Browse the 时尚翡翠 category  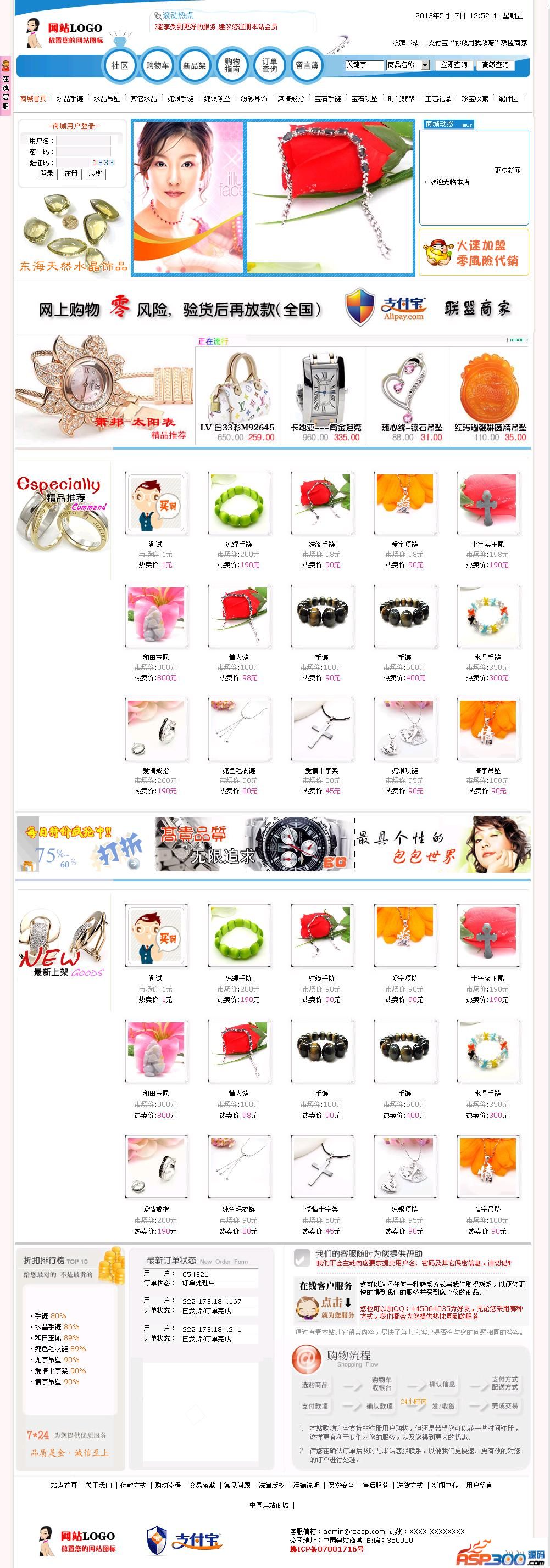click(401, 99)
